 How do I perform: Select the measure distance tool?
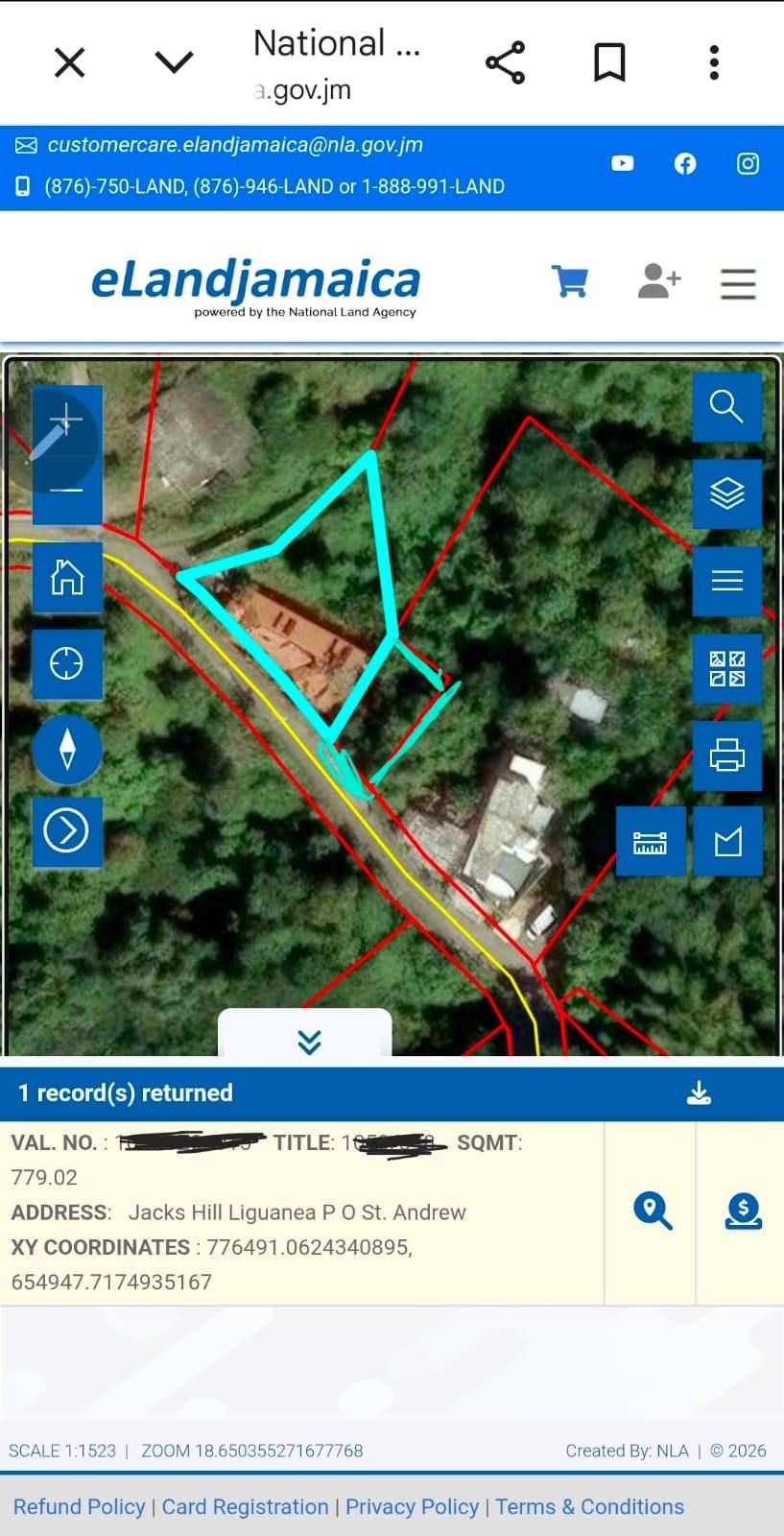click(651, 842)
